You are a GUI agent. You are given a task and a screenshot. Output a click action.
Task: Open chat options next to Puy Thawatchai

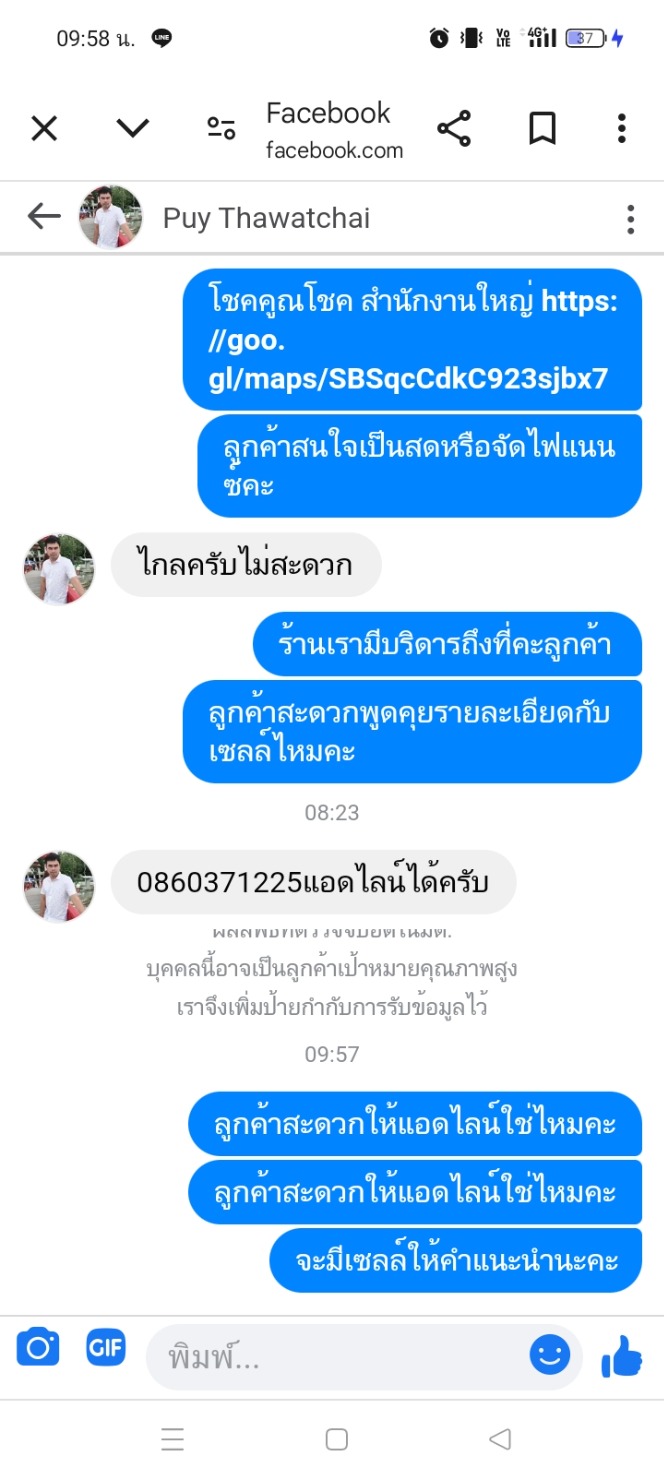[x=630, y=219]
